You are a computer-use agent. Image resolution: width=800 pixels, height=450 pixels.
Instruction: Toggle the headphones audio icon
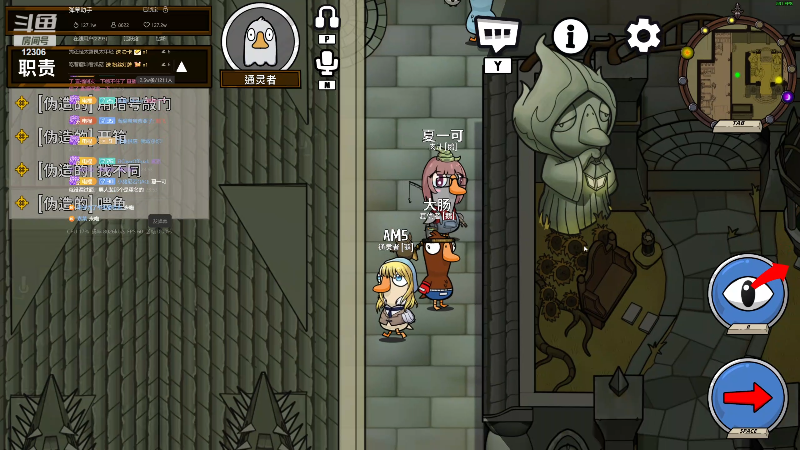pos(327,17)
